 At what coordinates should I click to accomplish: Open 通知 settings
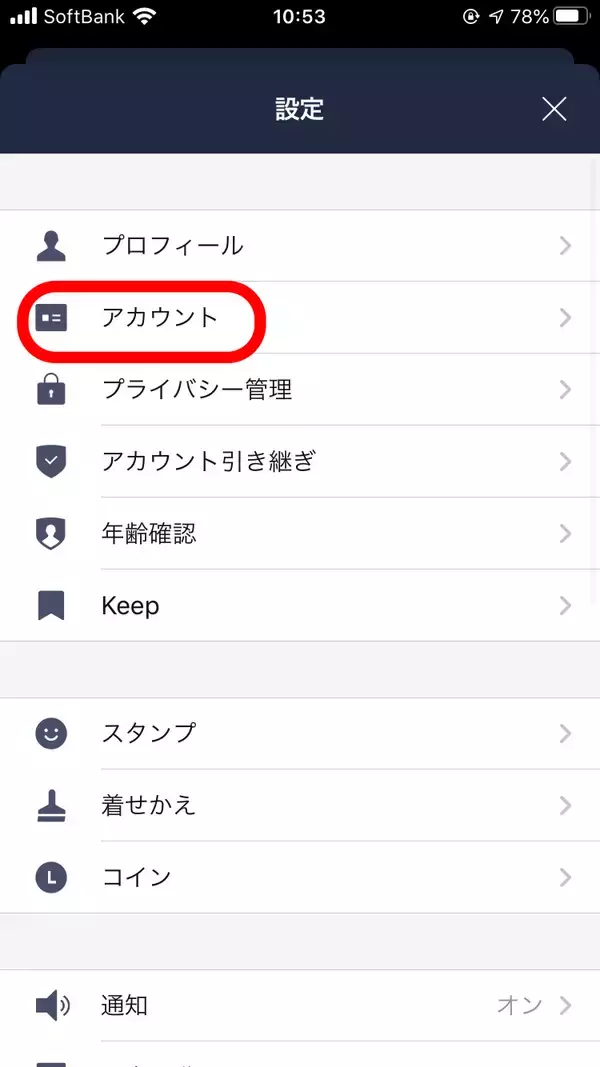click(x=300, y=1006)
